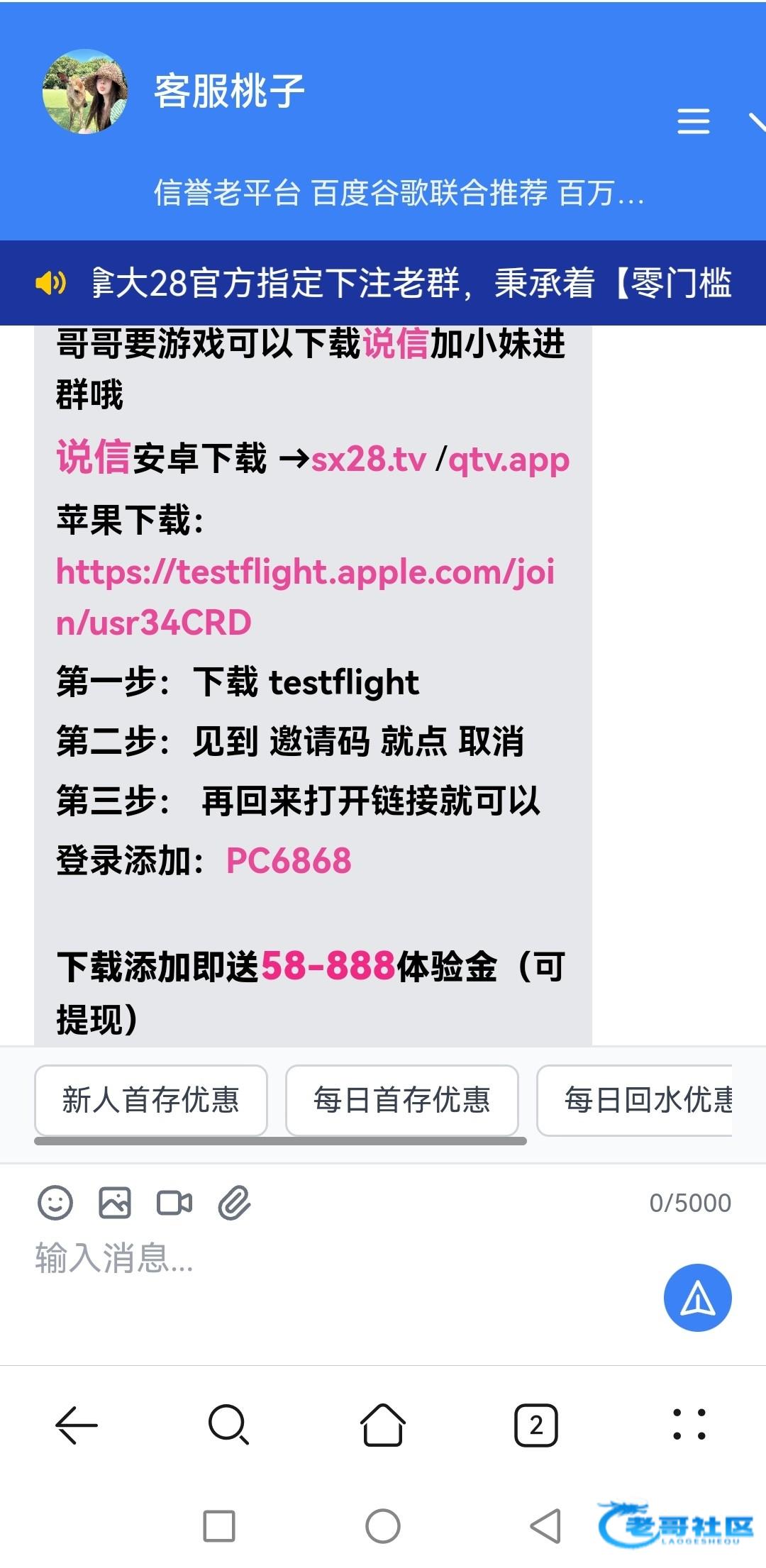This screenshot has height=1568, width=766.
Task: Open recent apps with the square button
Action: click(x=219, y=1525)
